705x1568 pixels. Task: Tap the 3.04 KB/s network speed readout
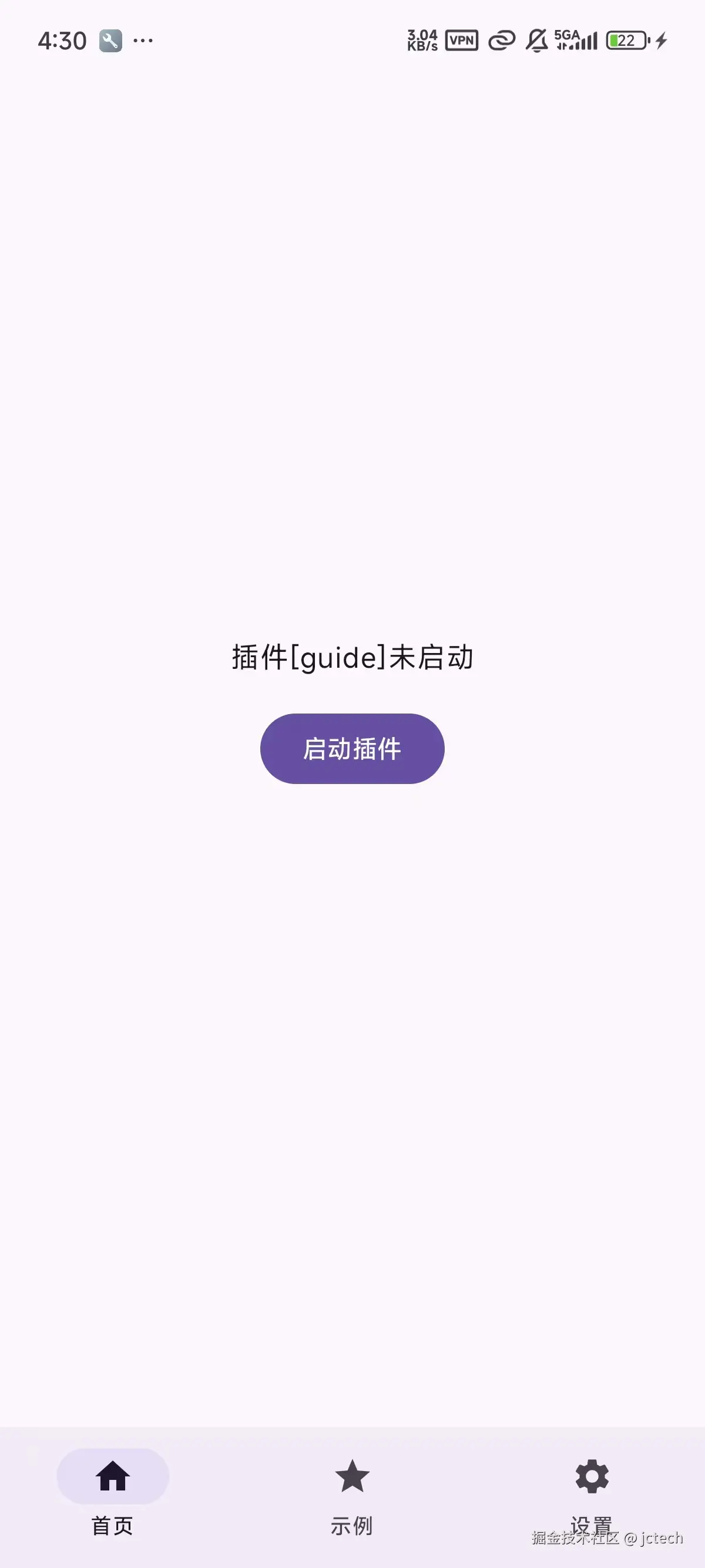[x=422, y=40]
